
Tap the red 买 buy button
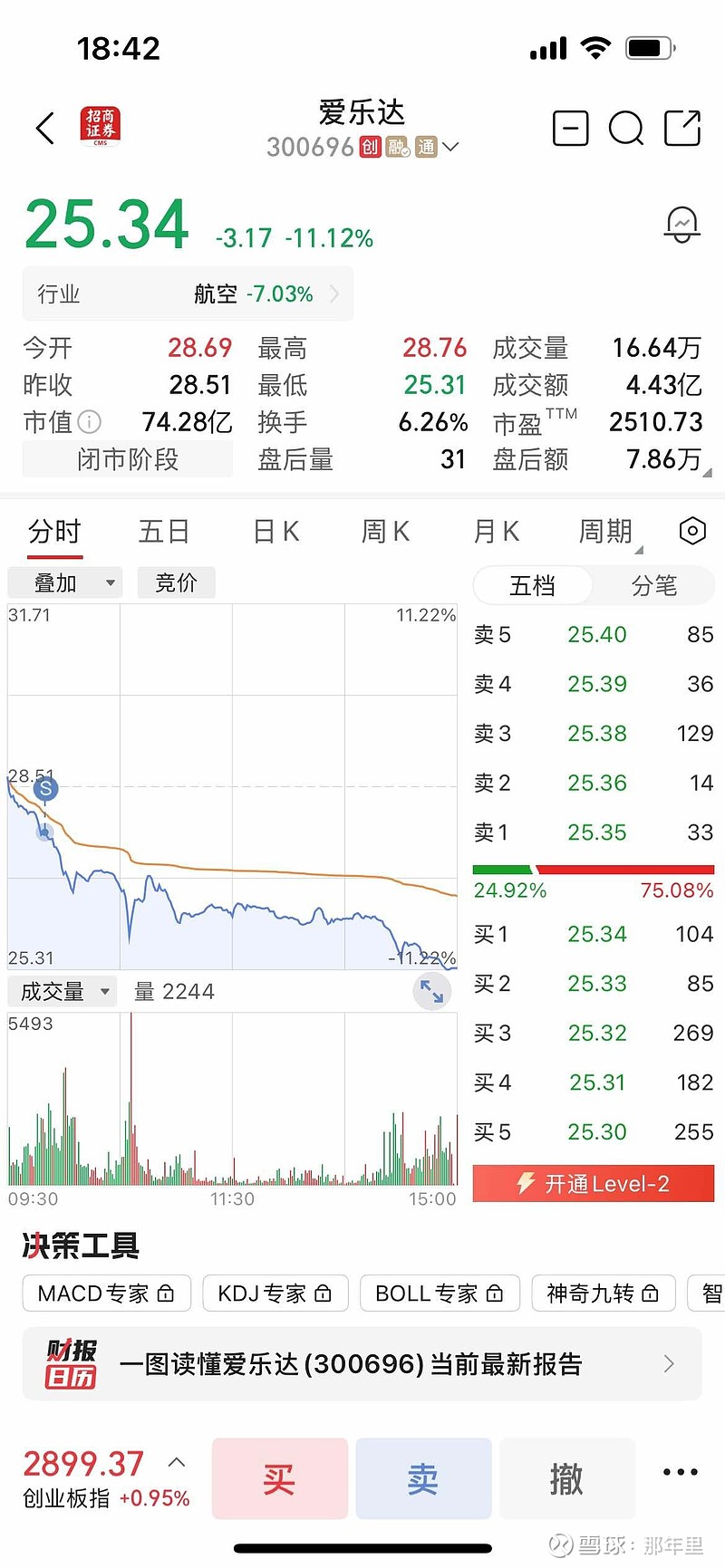(279, 1479)
